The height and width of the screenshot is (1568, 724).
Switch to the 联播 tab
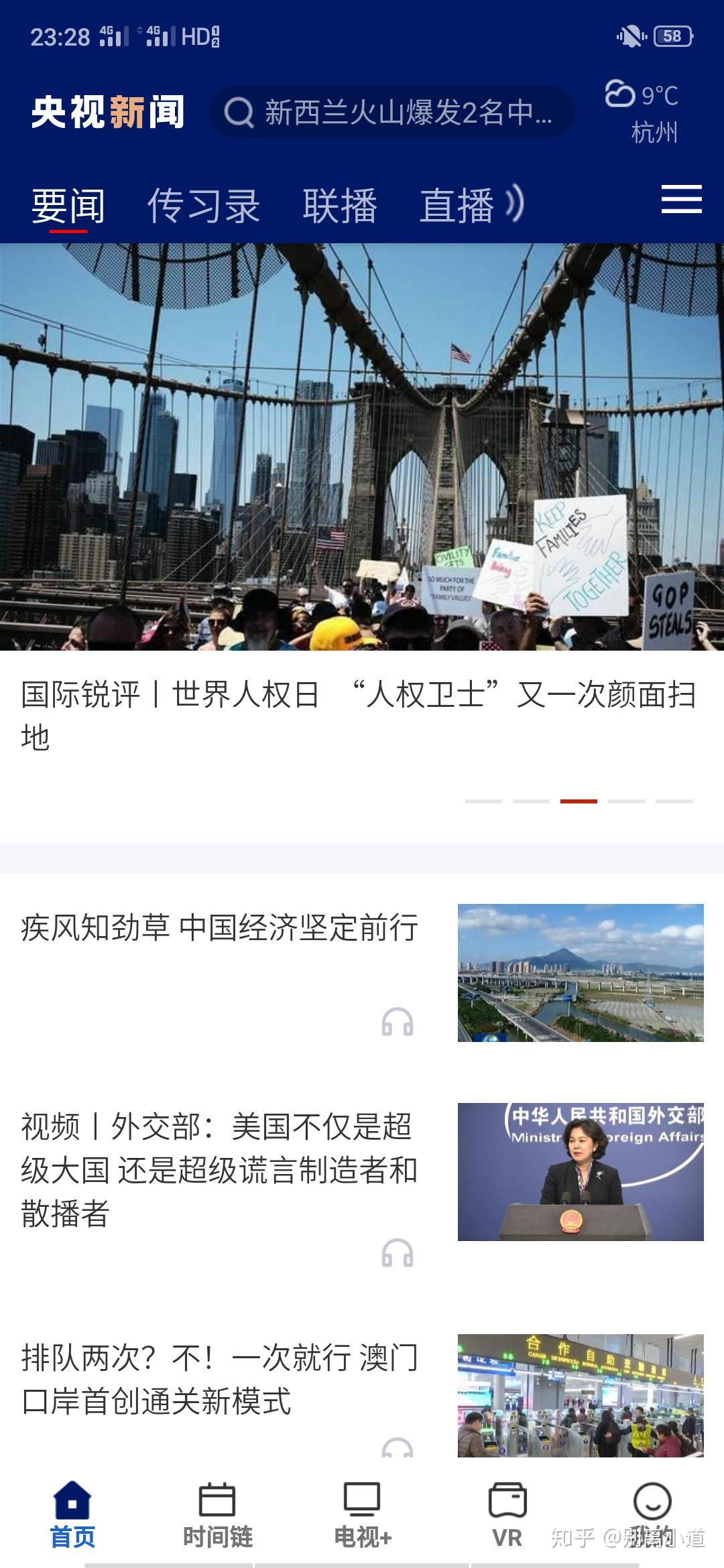point(340,206)
